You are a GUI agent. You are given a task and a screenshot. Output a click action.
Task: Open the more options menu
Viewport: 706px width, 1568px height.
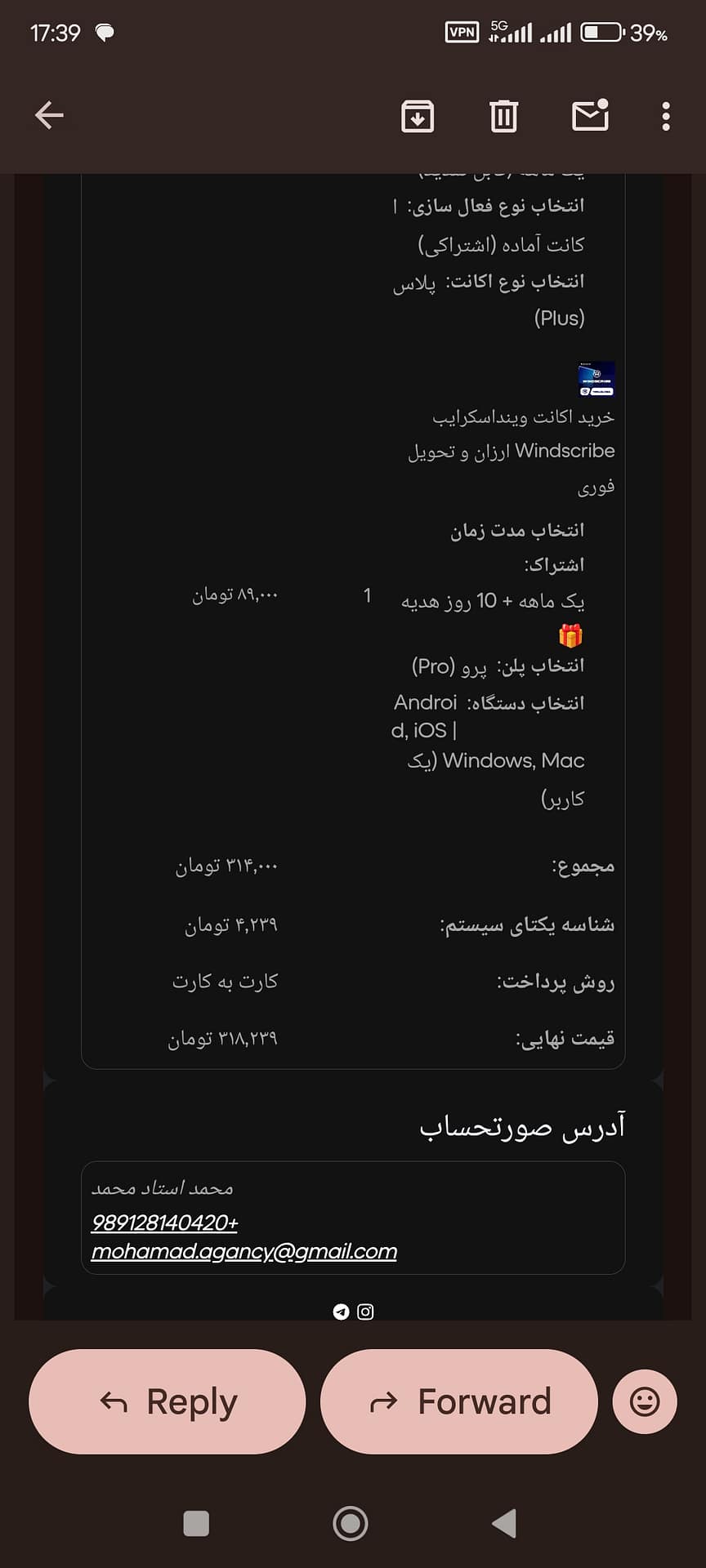[x=666, y=116]
